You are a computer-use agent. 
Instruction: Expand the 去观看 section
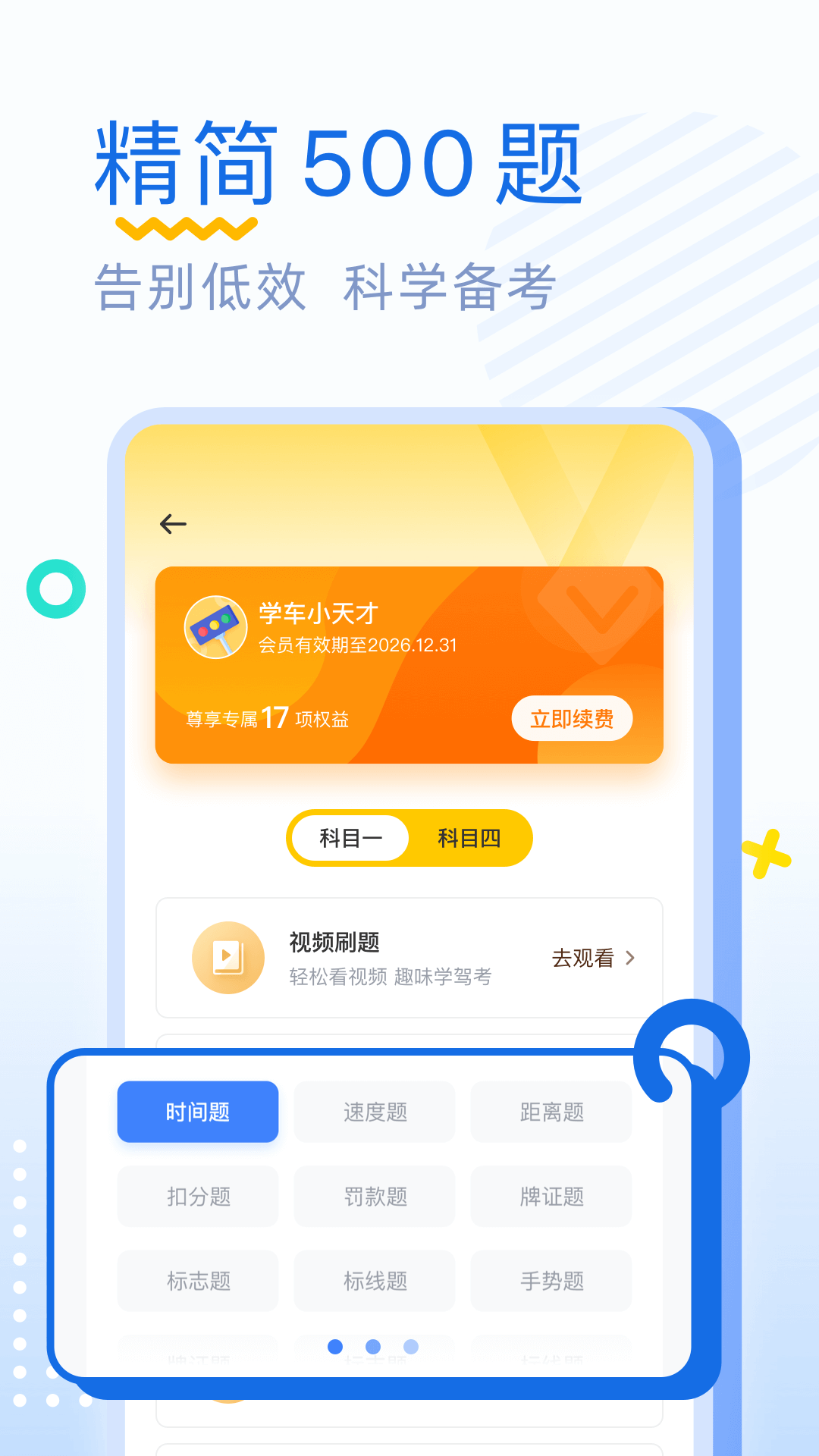(583, 959)
